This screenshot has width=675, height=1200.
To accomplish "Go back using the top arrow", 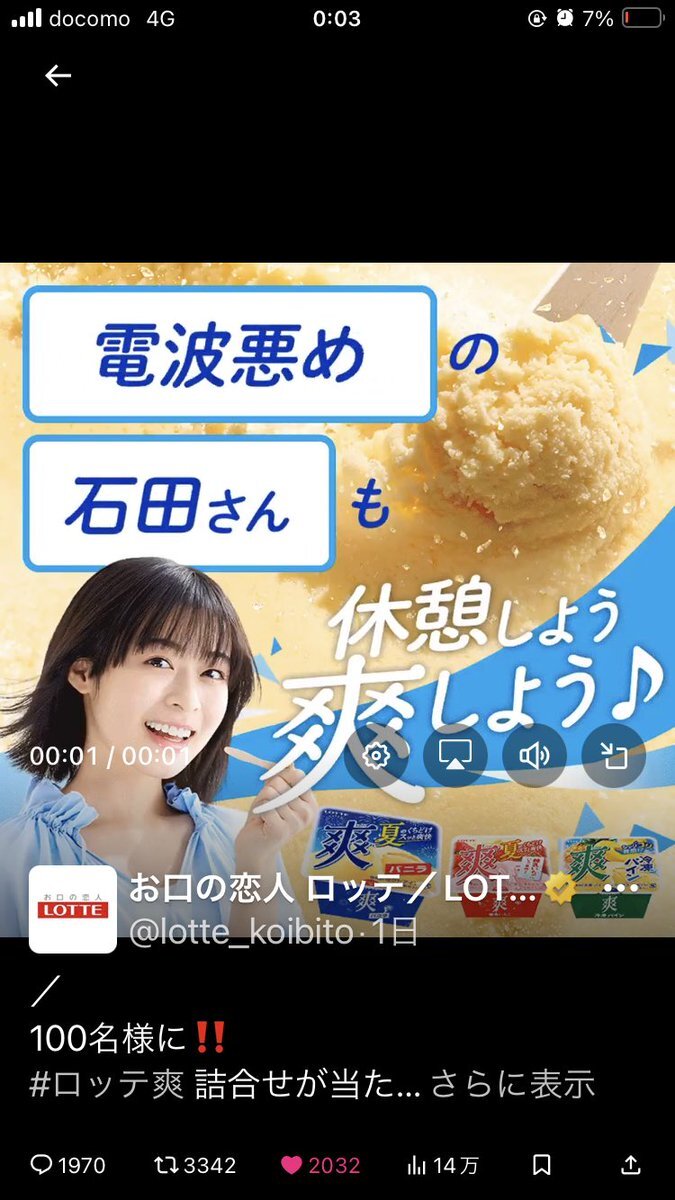I will (58, 76).
